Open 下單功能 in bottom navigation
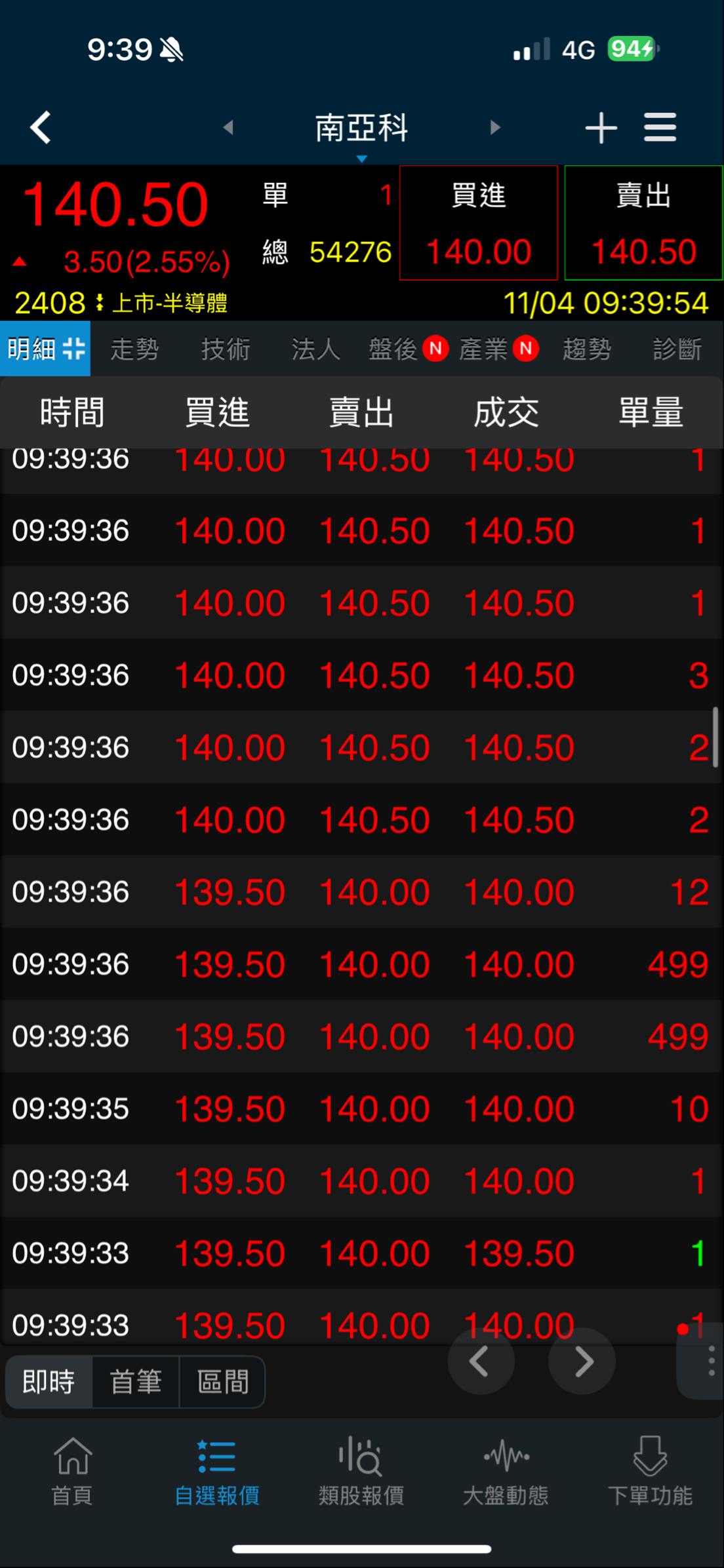The width and height of the screenshot is (724, 1568). point(650,1472)
